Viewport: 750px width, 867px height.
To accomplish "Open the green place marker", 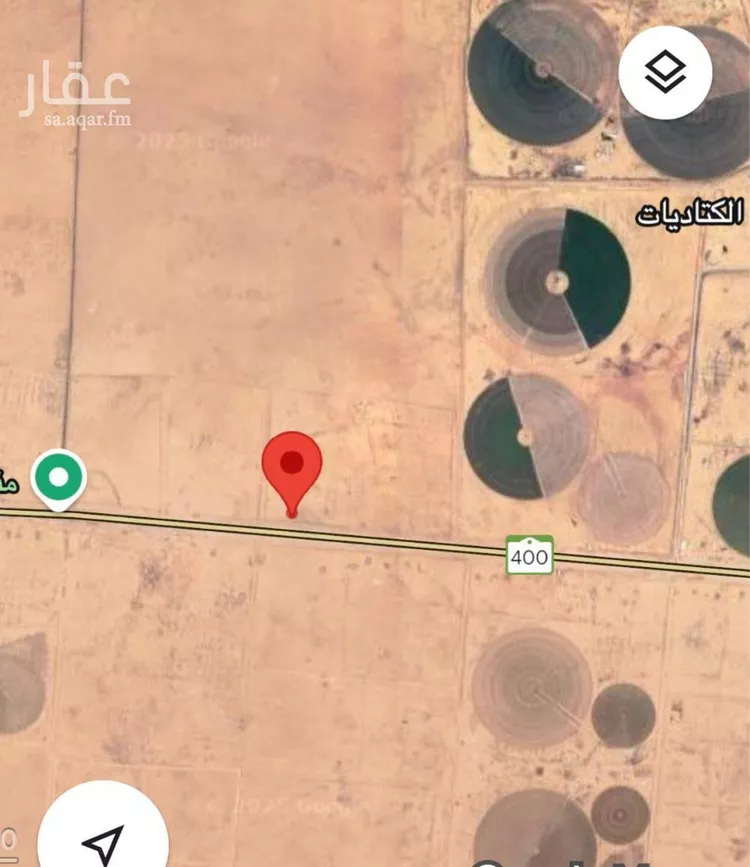I will tap(59, 478).
